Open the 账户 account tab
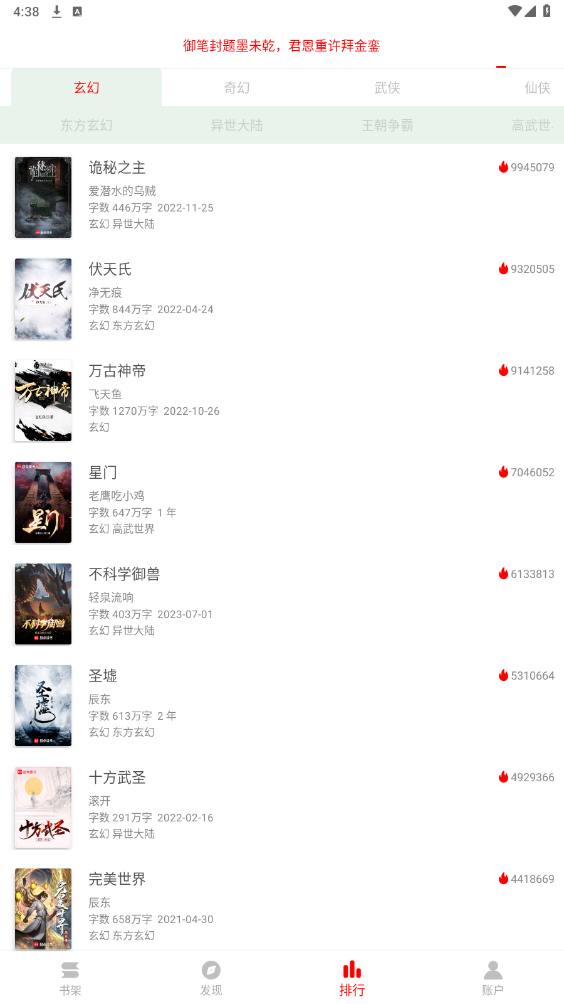Viewport: 564px width, 1004px height. tap(493, 978)
